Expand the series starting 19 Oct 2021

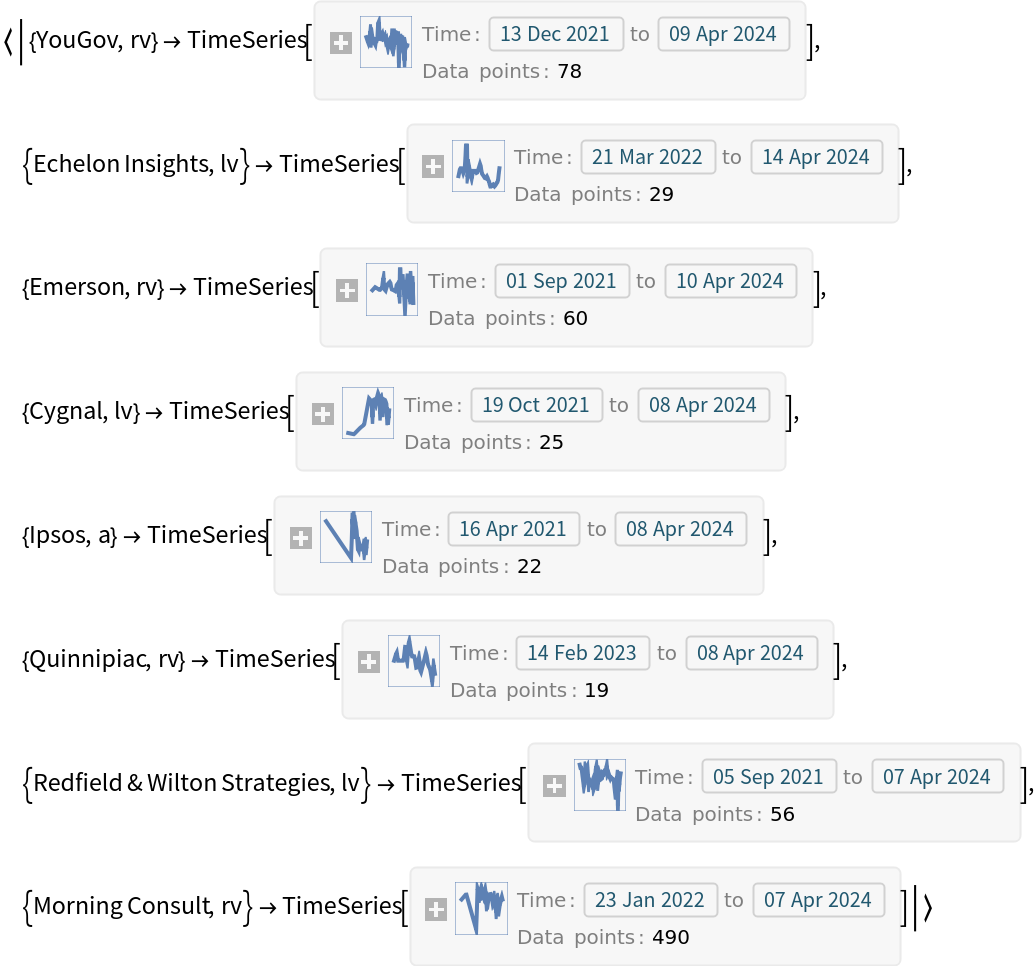pyautogui.click(x=323, y=414)
